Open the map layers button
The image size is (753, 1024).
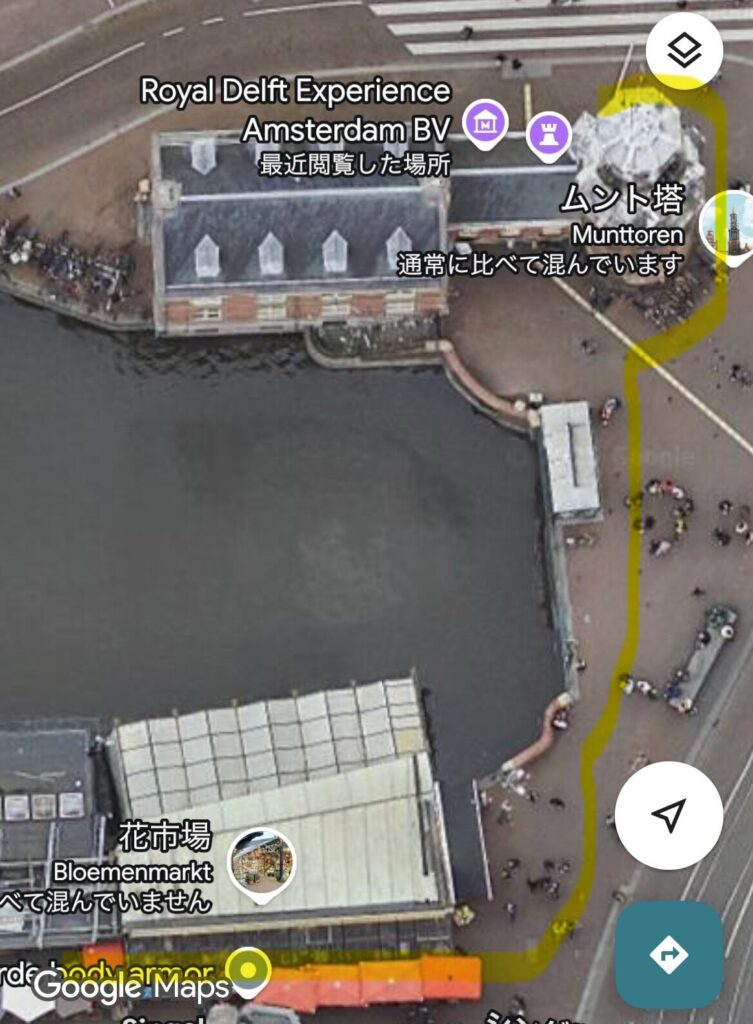click(684, 50)
